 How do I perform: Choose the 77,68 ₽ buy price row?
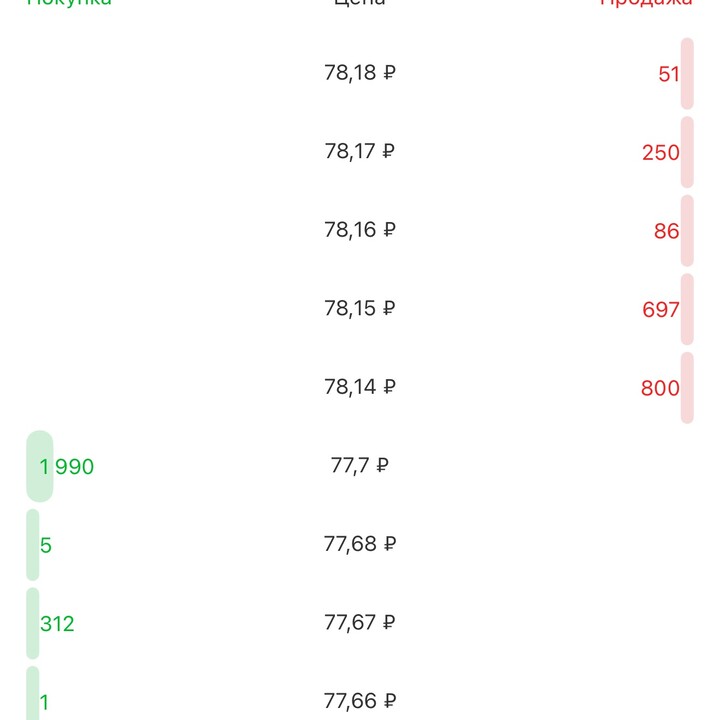click(x=360, y=545)
